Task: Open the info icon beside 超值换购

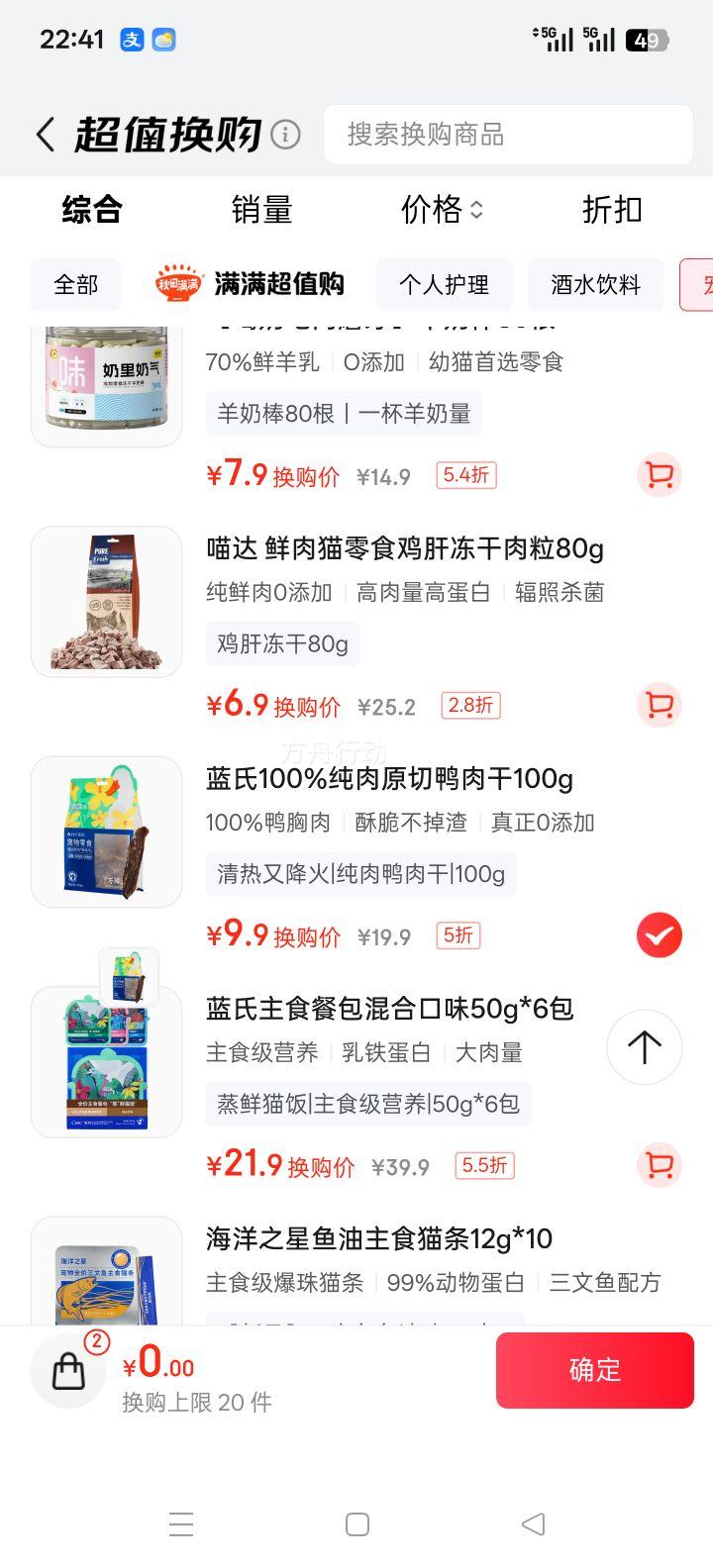Action: [286, 134]
